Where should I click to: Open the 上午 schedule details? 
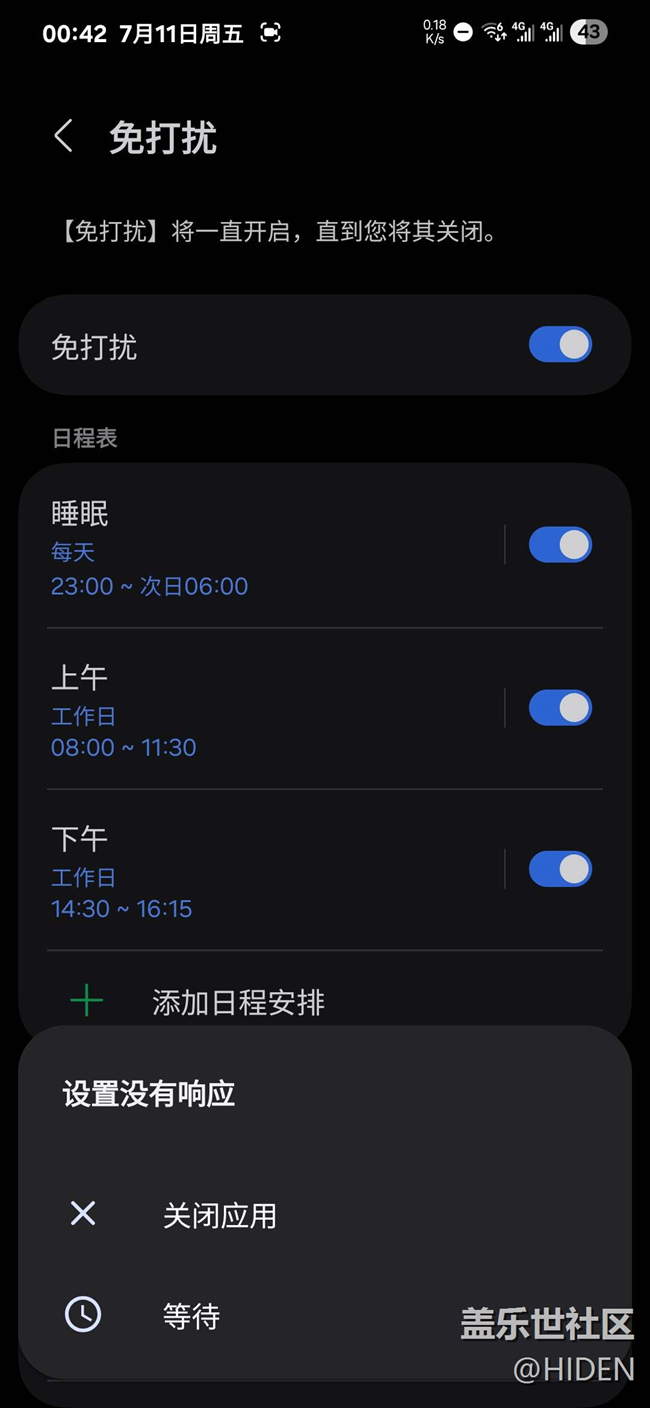(250, 711)
